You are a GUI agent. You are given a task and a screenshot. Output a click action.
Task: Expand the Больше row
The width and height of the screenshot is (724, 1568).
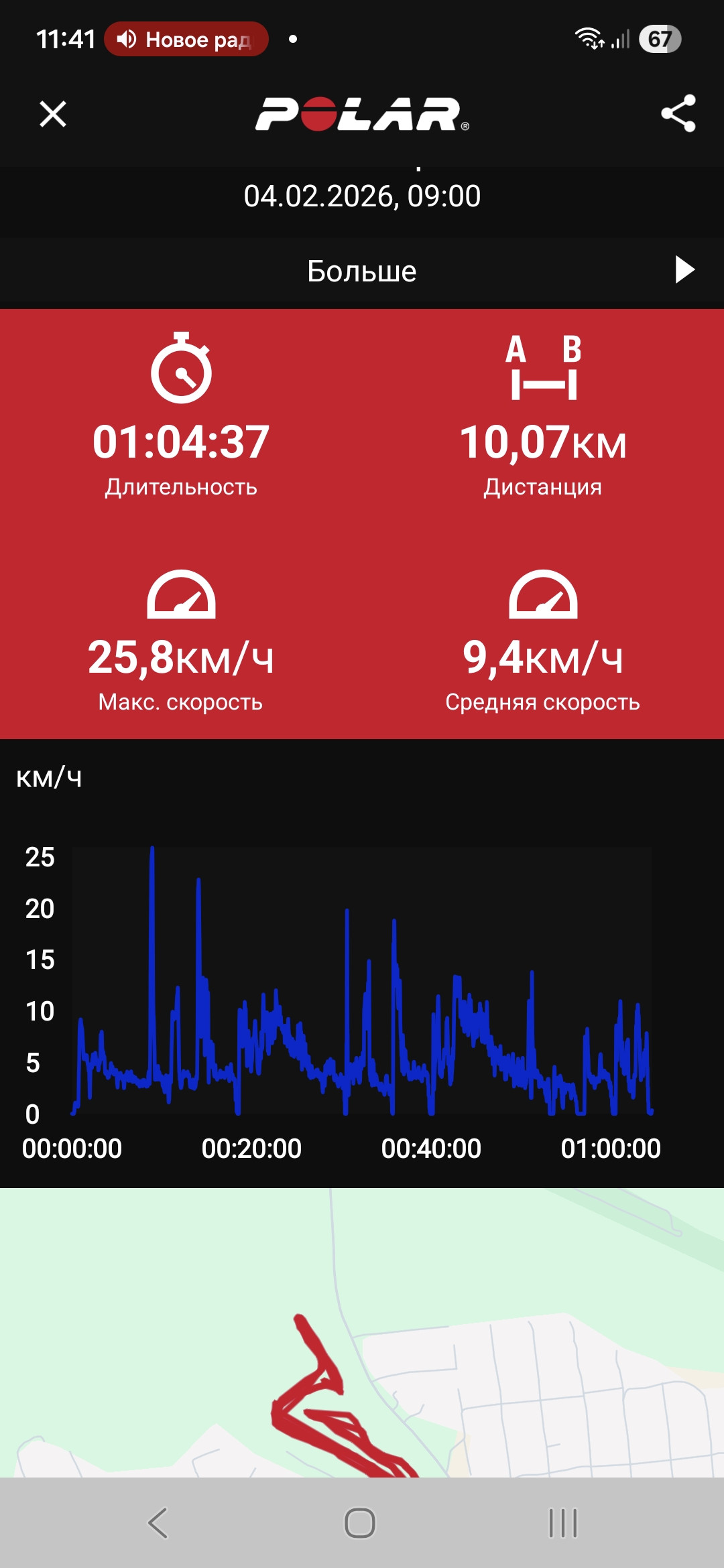point(362,271)
